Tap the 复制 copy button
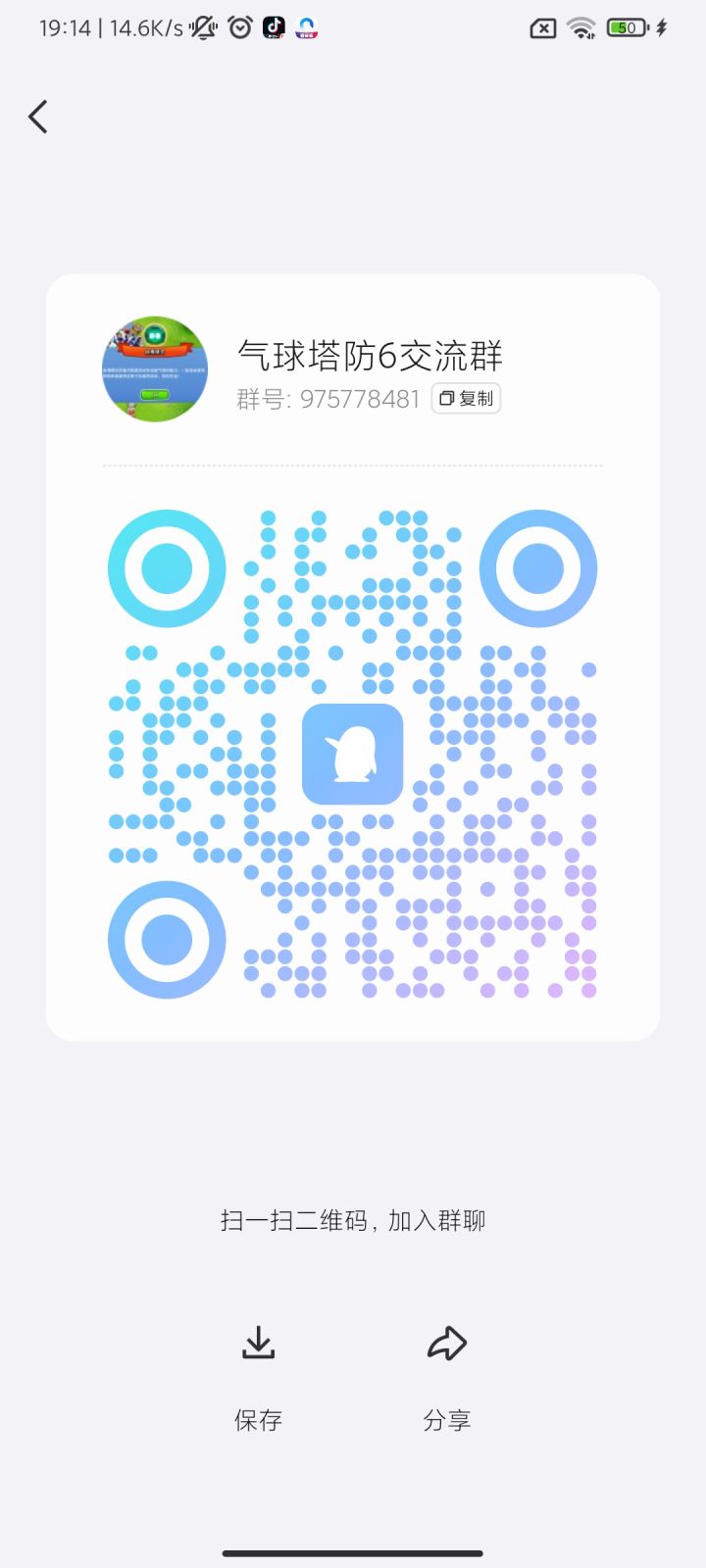The height and width of the screenshot is (1568, 706). [465, 399]
